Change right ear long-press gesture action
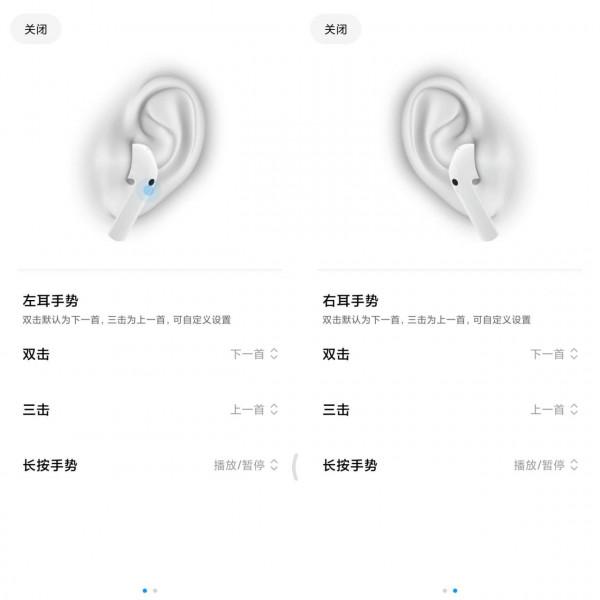Viewport: 600px width, 600px height. pyautogui.click(x=546, y=465)
